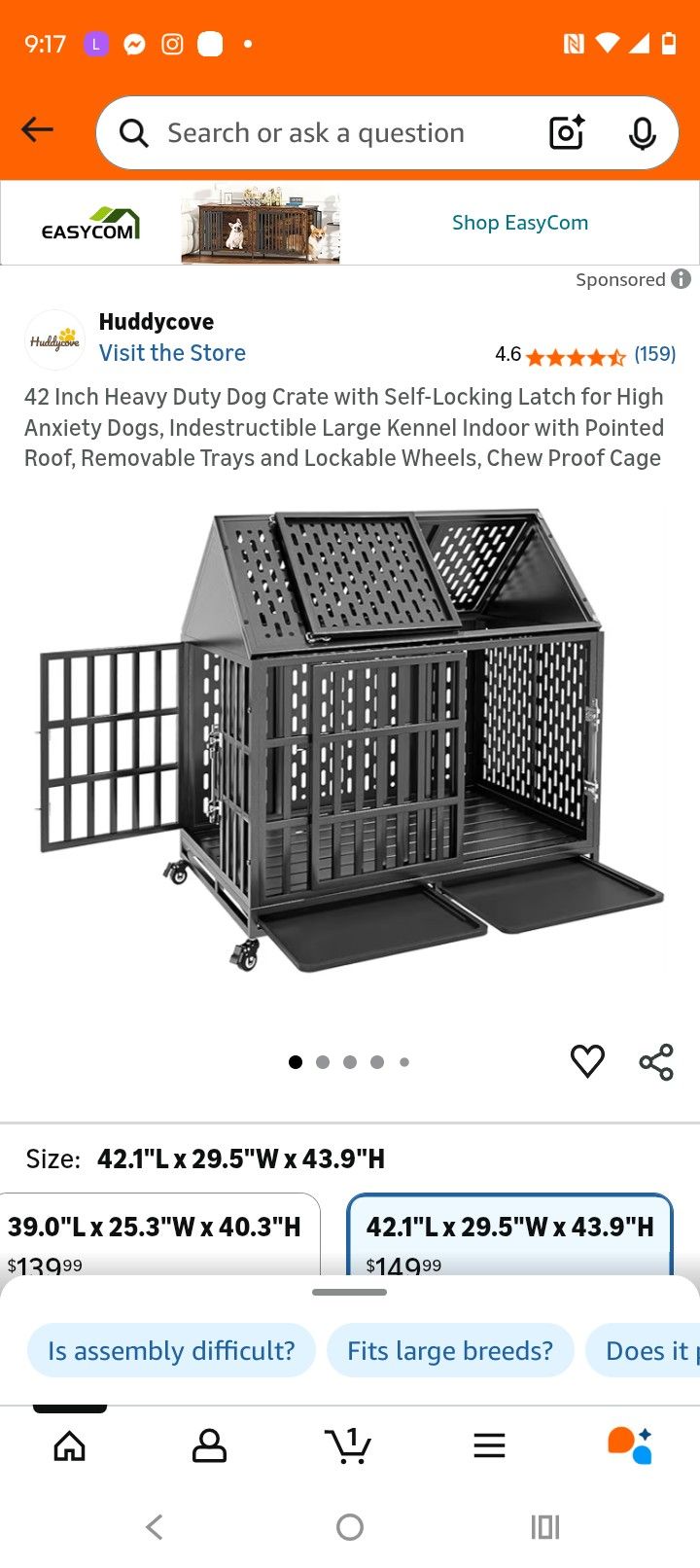Open the shopping cart
The image size is (700, 1568).
click(x=350, y=1445)
